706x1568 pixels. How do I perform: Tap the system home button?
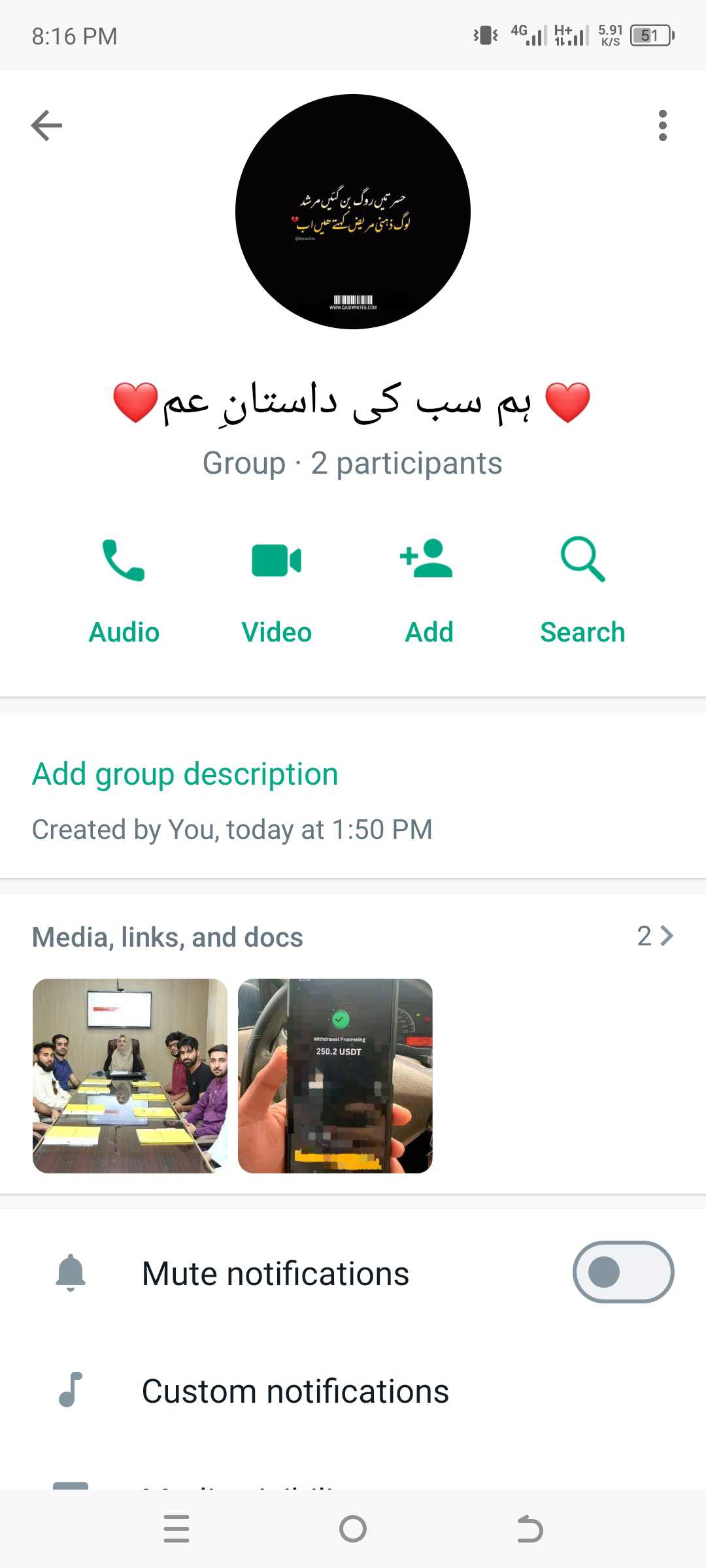353,1529
